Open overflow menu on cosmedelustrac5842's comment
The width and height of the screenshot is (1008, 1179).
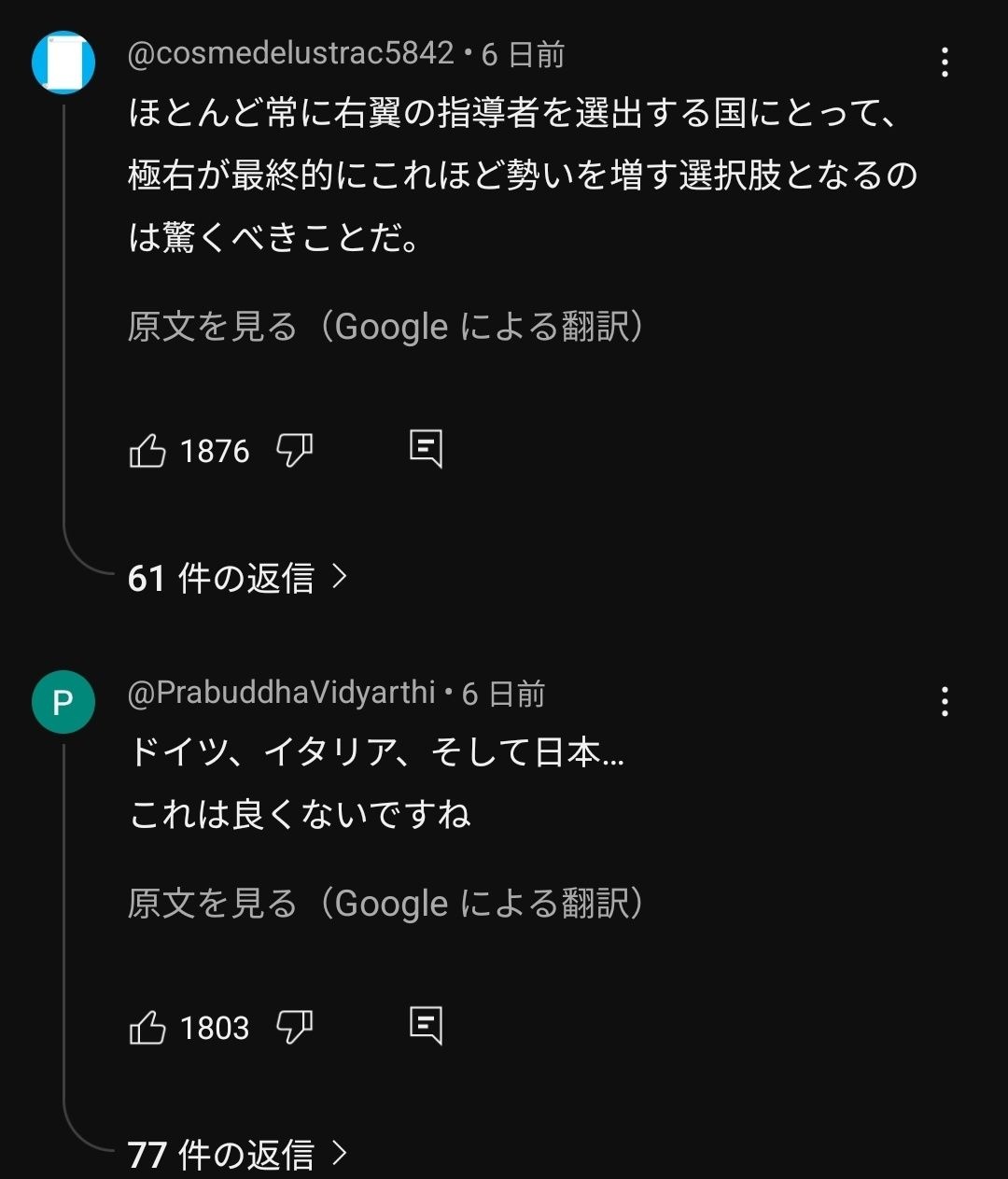pyautogui.click(x=945, y=63)
